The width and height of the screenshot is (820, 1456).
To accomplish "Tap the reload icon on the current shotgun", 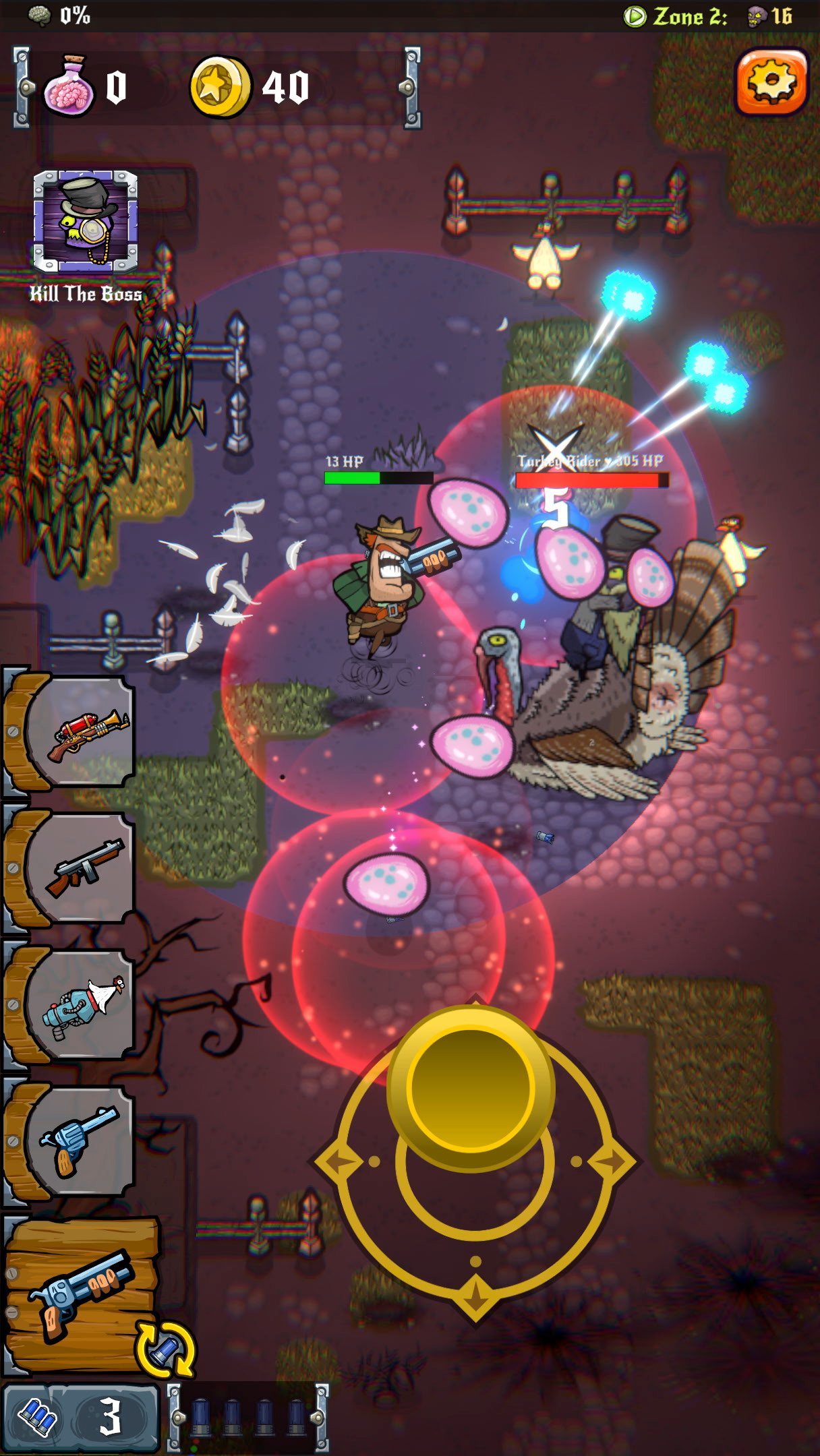I will pyautogui.click(x=165, y=1349).
